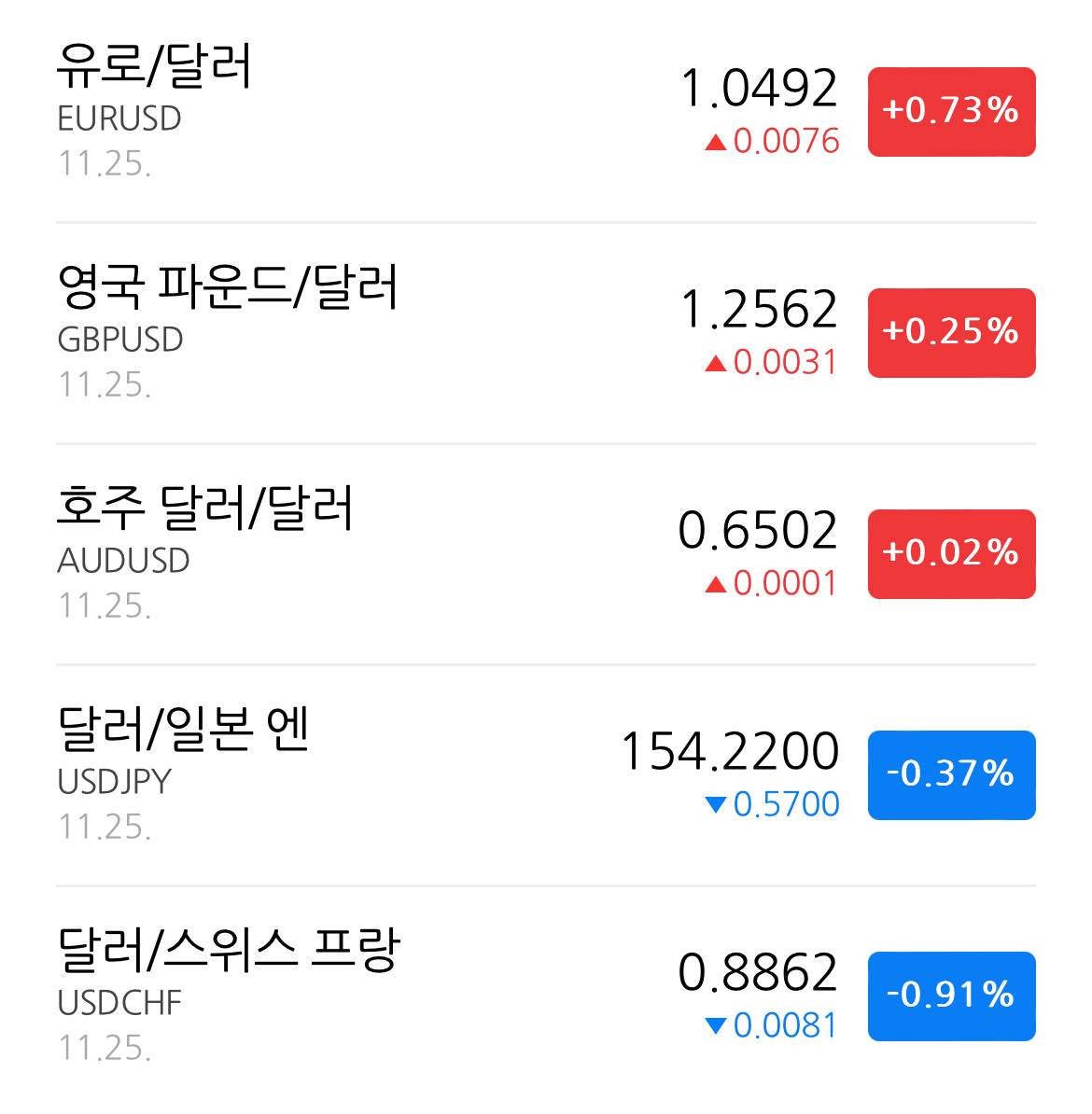Open the 달러/일본 엔 USDJPY row
The width and height of the screenshot is (1092, 1114).
[546, 775]
